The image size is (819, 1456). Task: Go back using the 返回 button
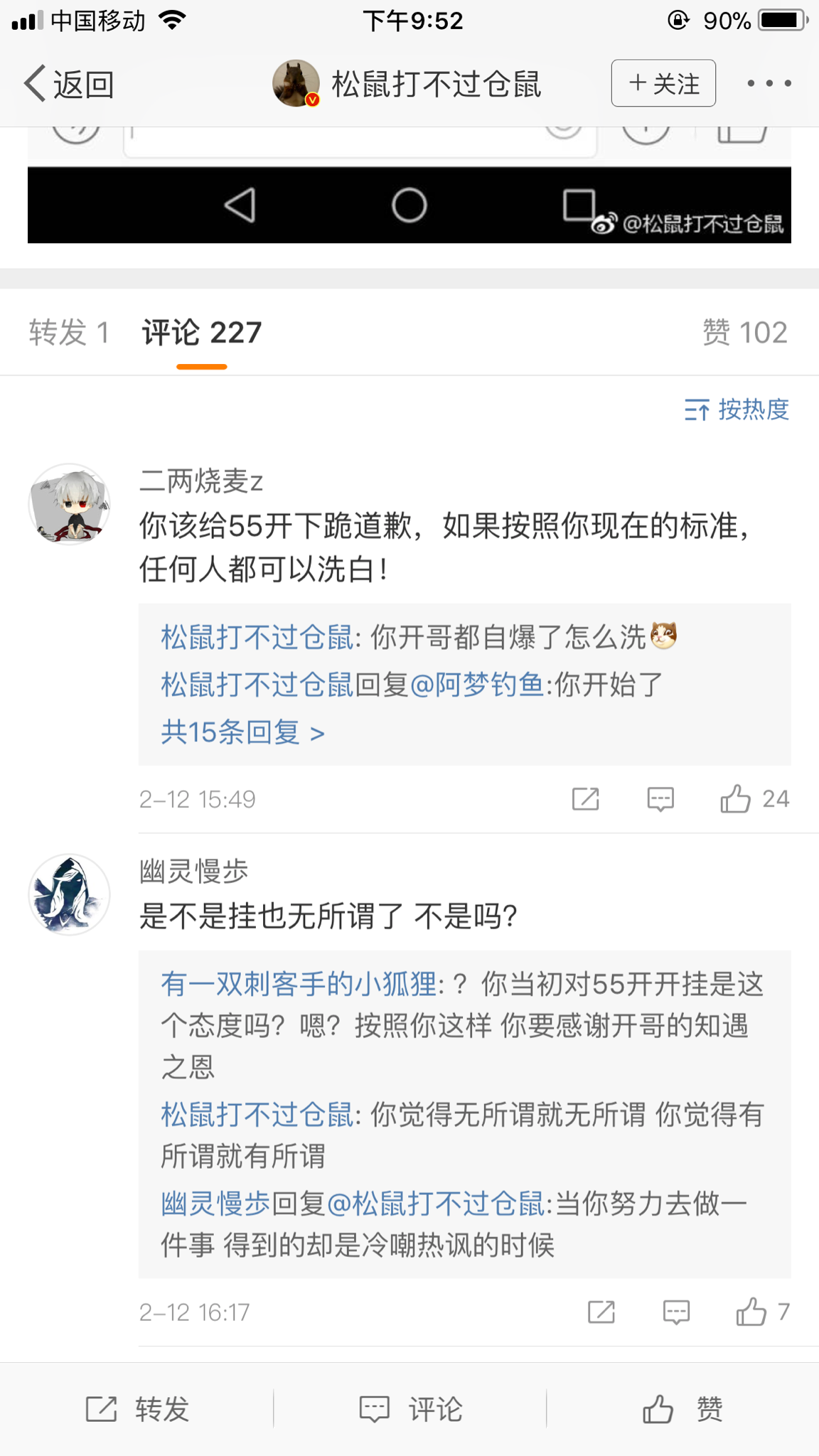(69, 84)
